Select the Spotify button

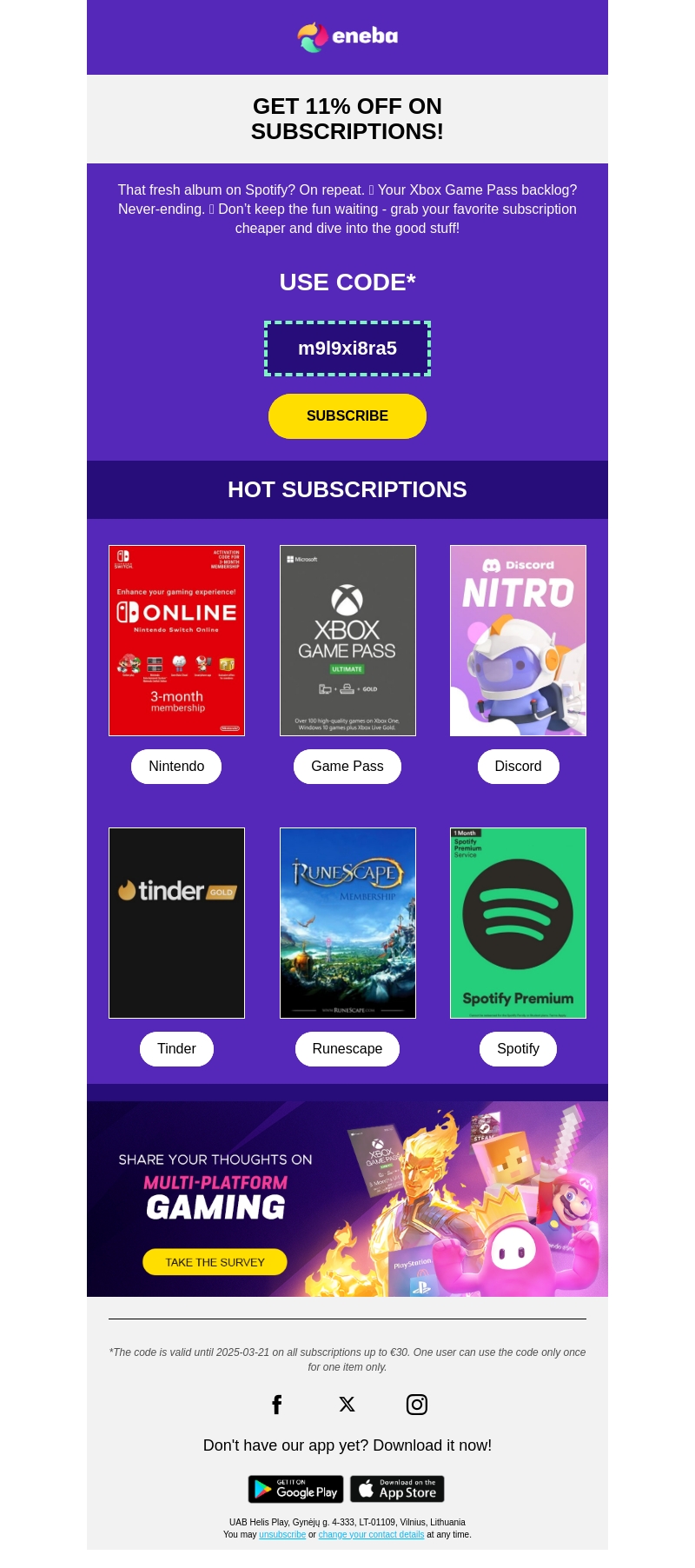click(x=518, y=1049)
